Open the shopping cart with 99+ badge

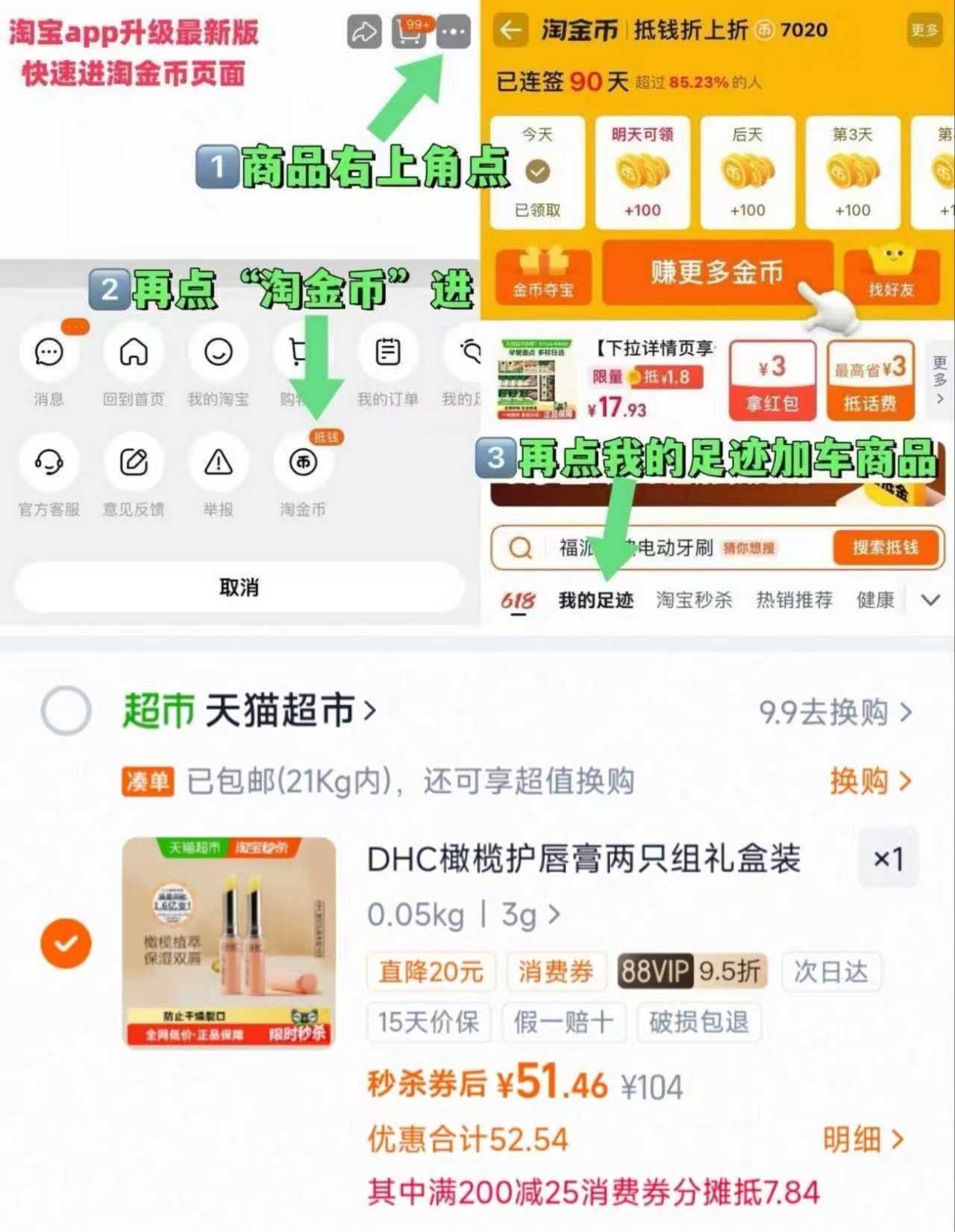point(407,33)
